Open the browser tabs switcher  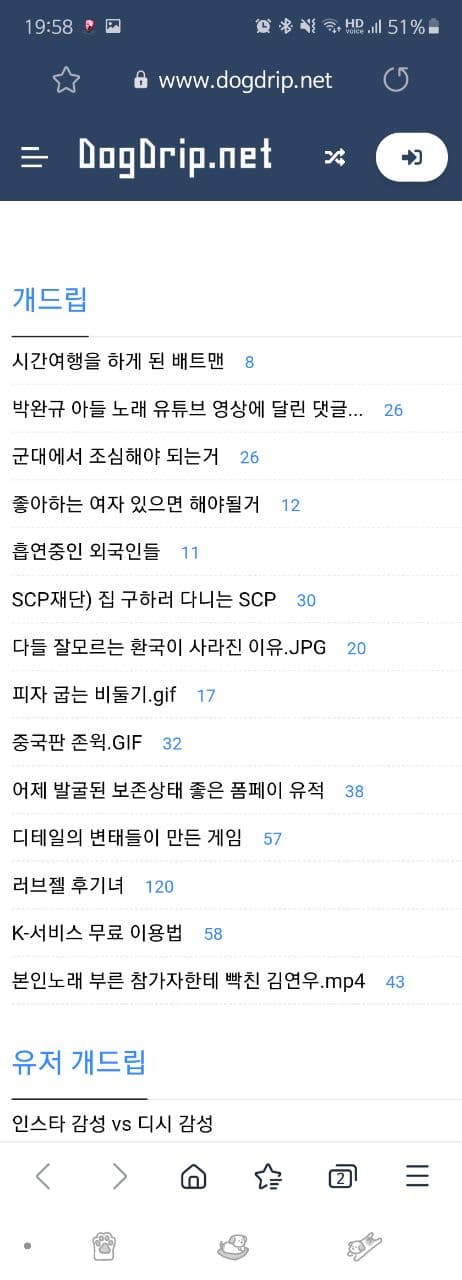click(342, 1177)
